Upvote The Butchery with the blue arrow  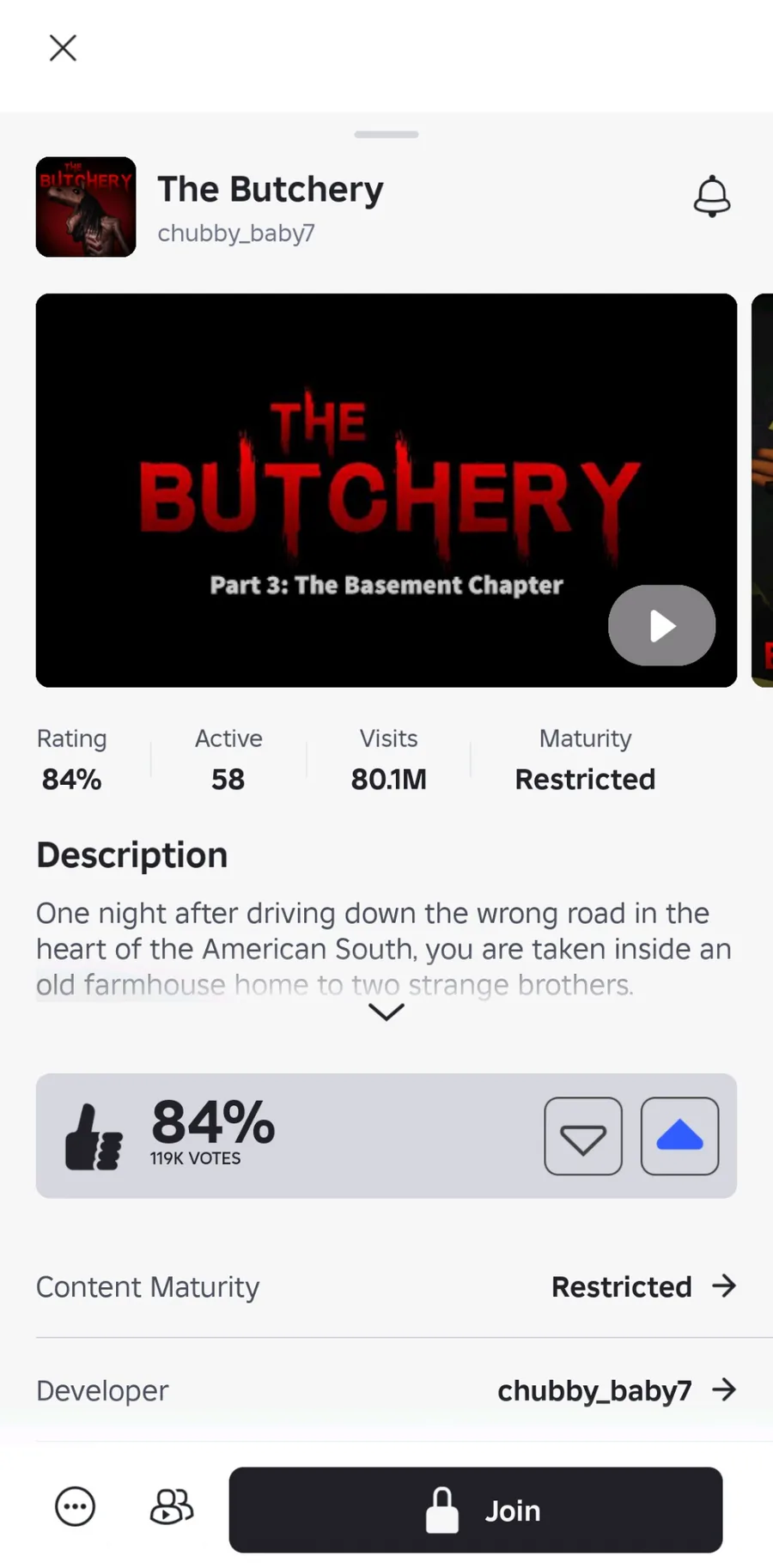pyautogui.click(x=679, y=1136)
